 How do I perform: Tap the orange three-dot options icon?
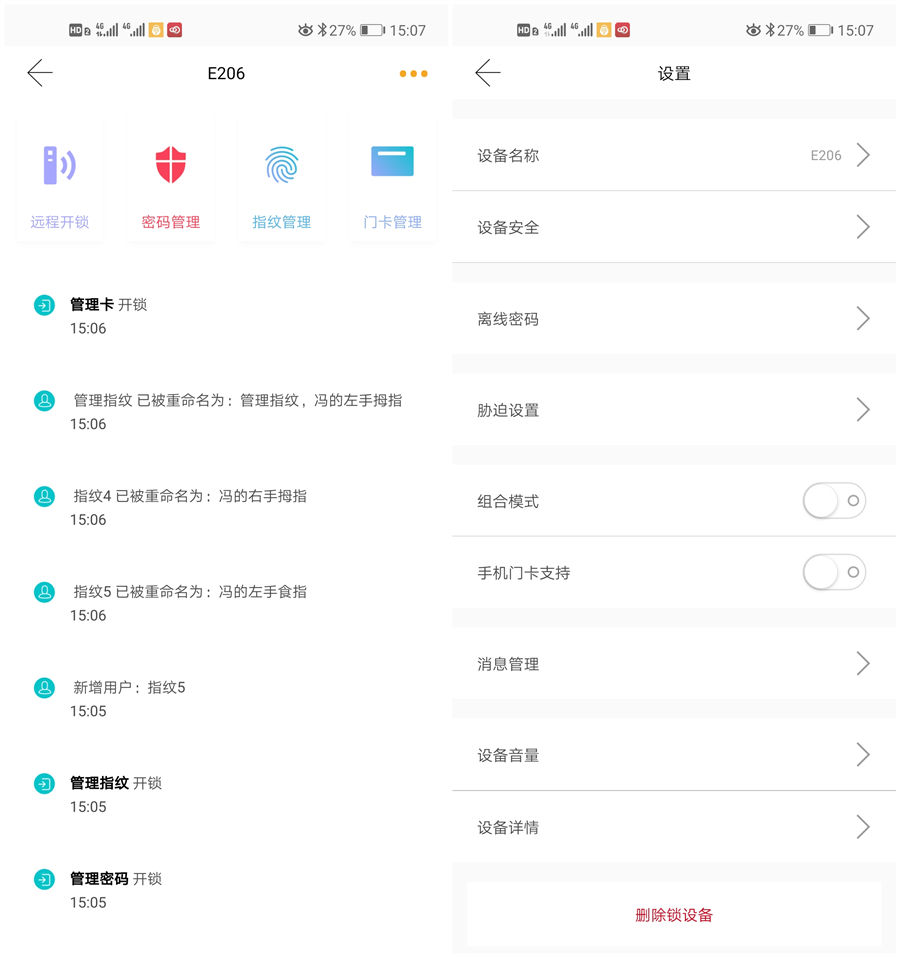[413, 73]
